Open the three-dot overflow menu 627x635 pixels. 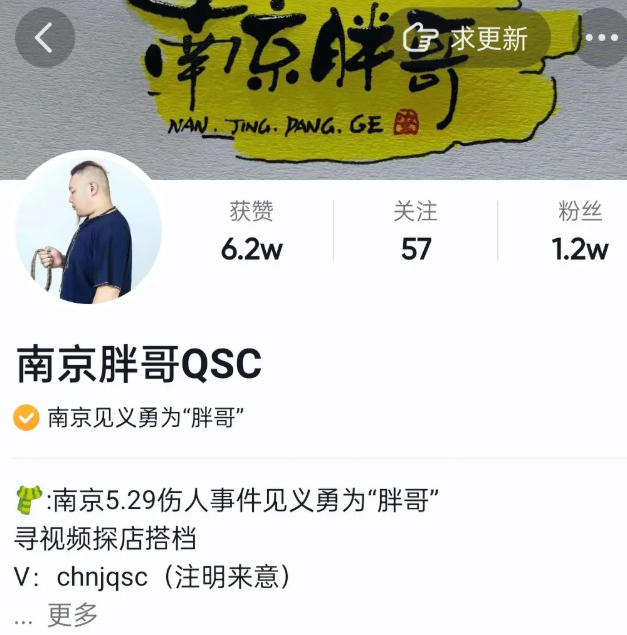tap(602, 39)
